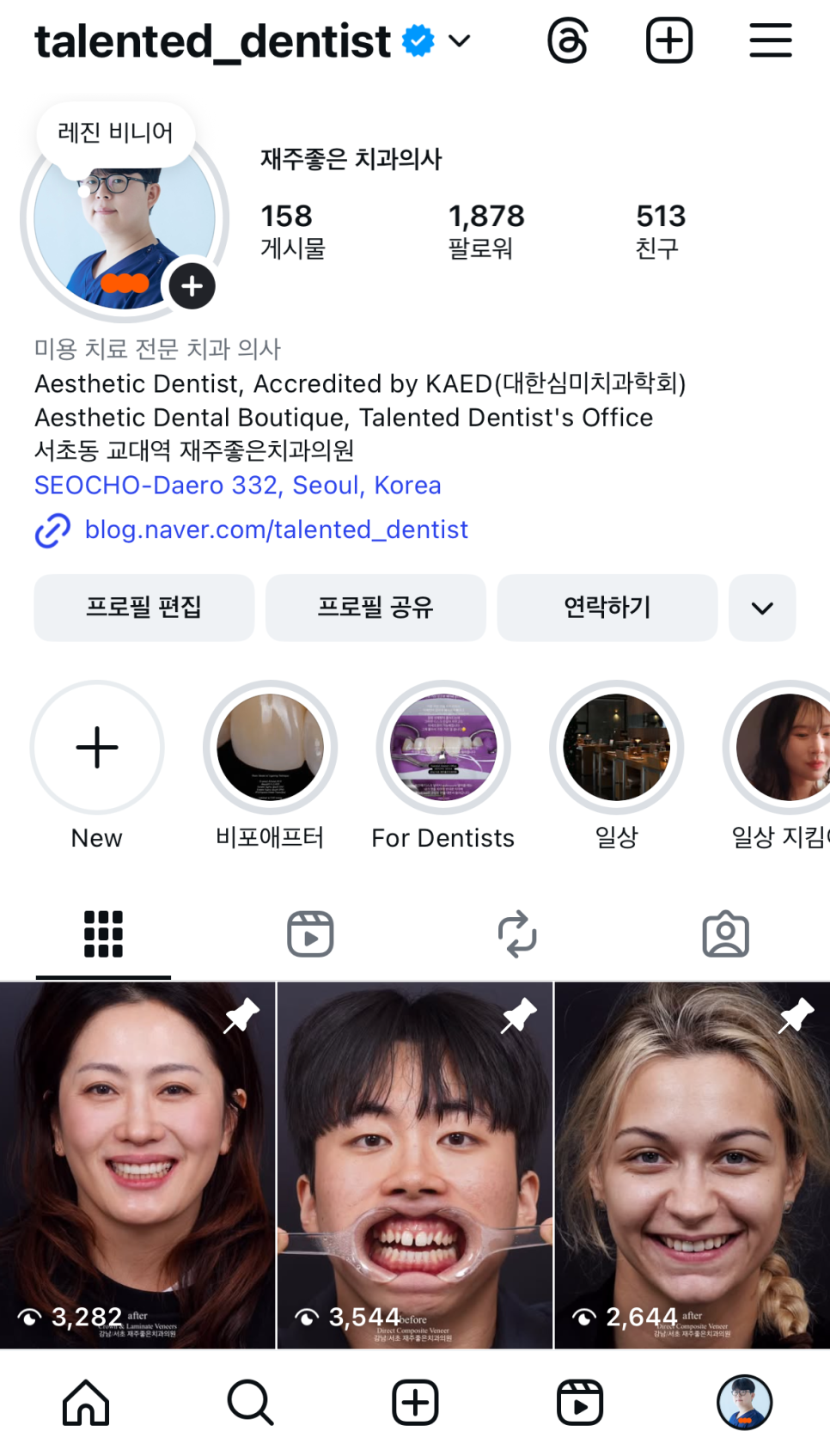Screen dimensions: 830x1456
Task: Switch to the reposts tab
Action: pyautogui.click(x=517, y=933)
